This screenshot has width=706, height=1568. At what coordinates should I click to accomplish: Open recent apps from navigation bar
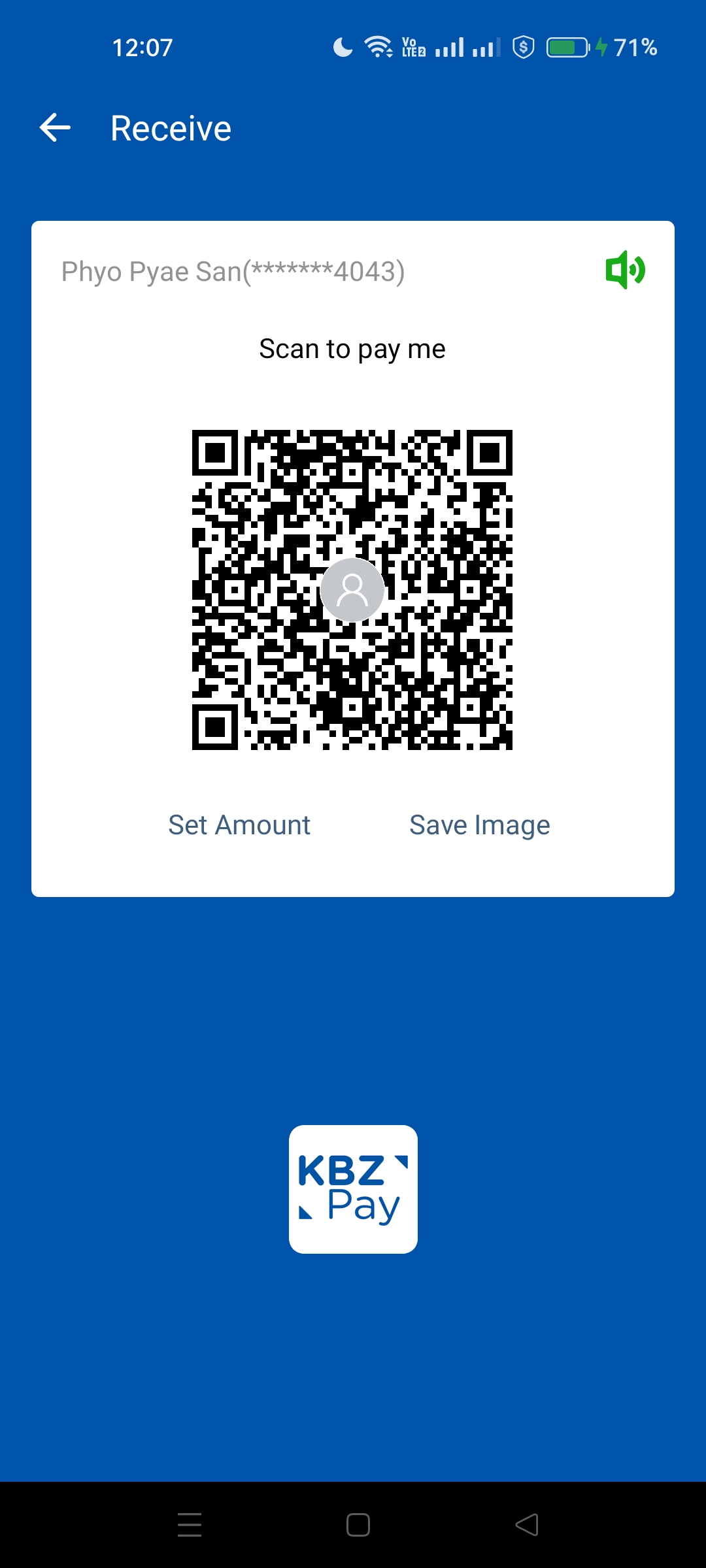[x=190, y=1525]
